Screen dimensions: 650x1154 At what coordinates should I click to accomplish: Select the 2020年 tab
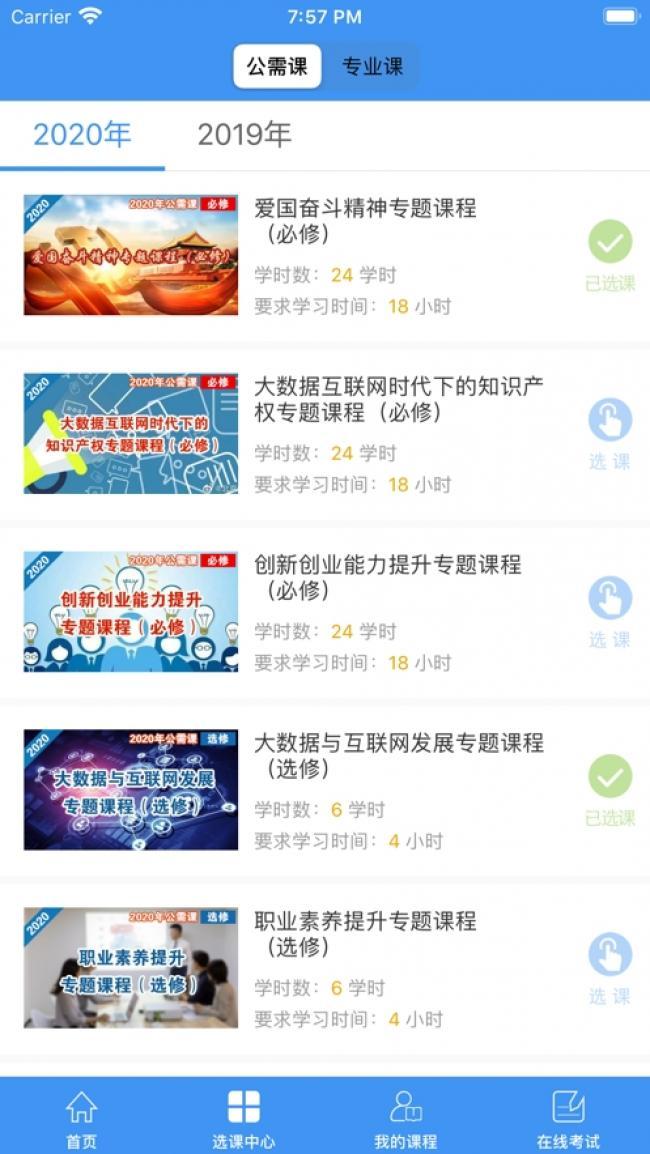(x=82, y=135)
